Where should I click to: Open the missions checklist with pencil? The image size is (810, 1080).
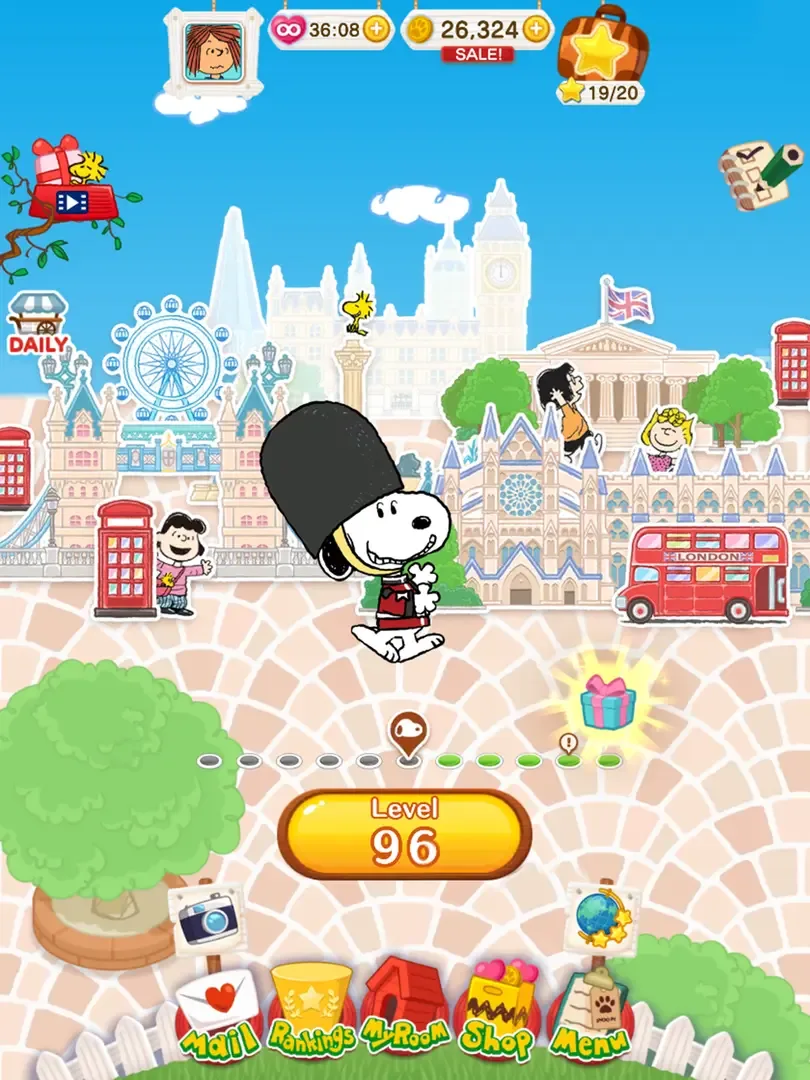(x=760, y=172)
